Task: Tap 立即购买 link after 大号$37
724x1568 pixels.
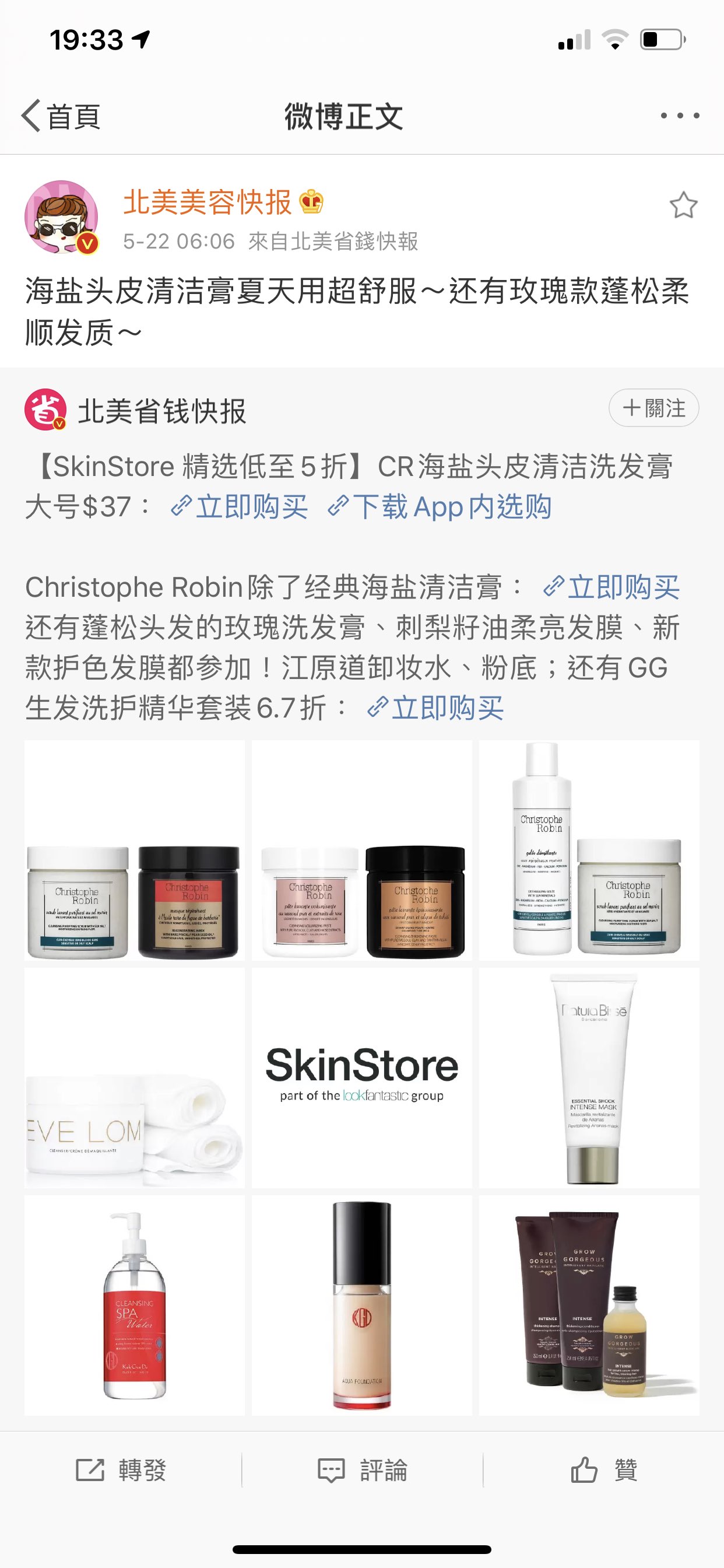Action: pos(240,506)
